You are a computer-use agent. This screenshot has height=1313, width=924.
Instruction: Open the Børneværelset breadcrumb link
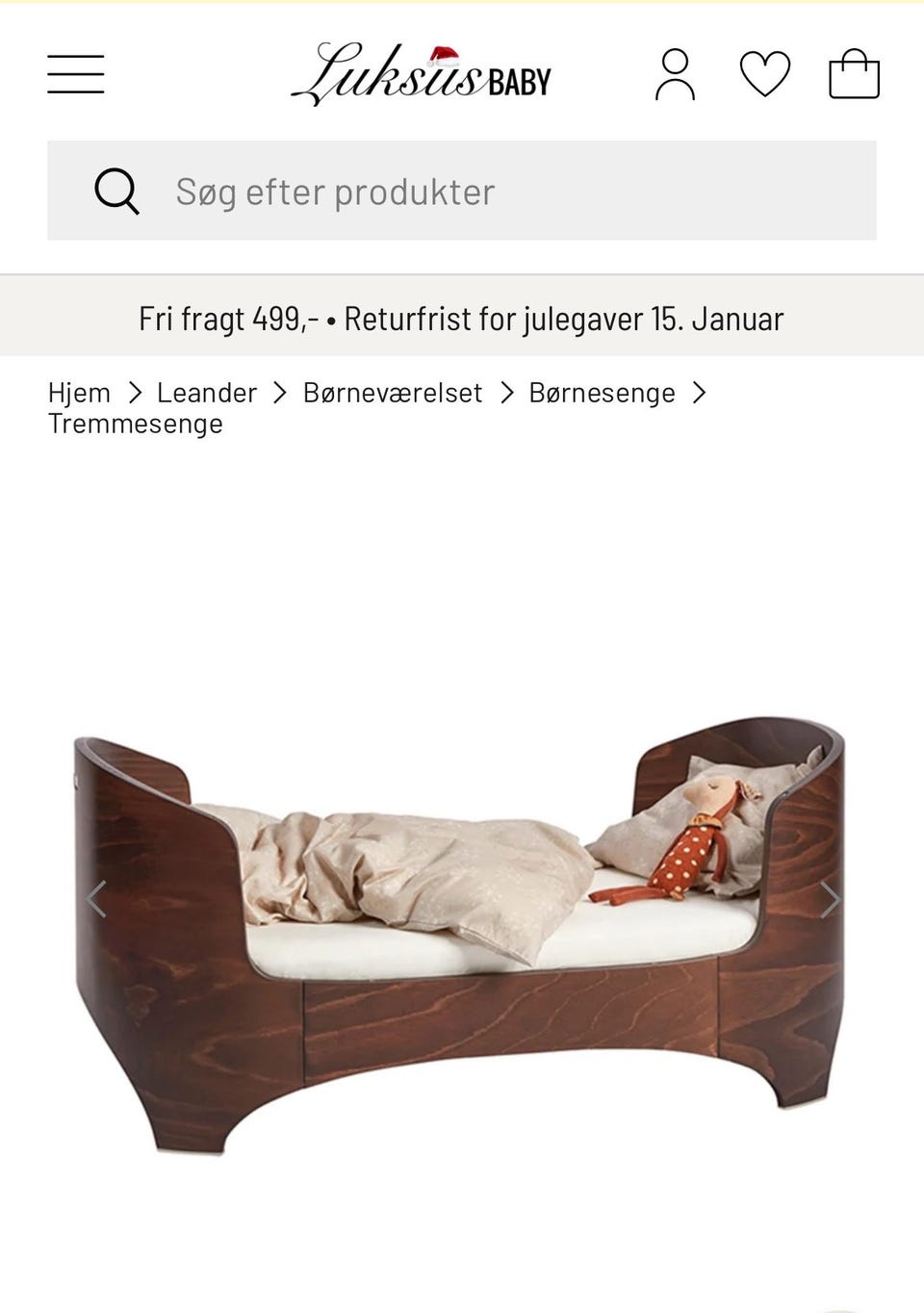[x=393, y=392]
